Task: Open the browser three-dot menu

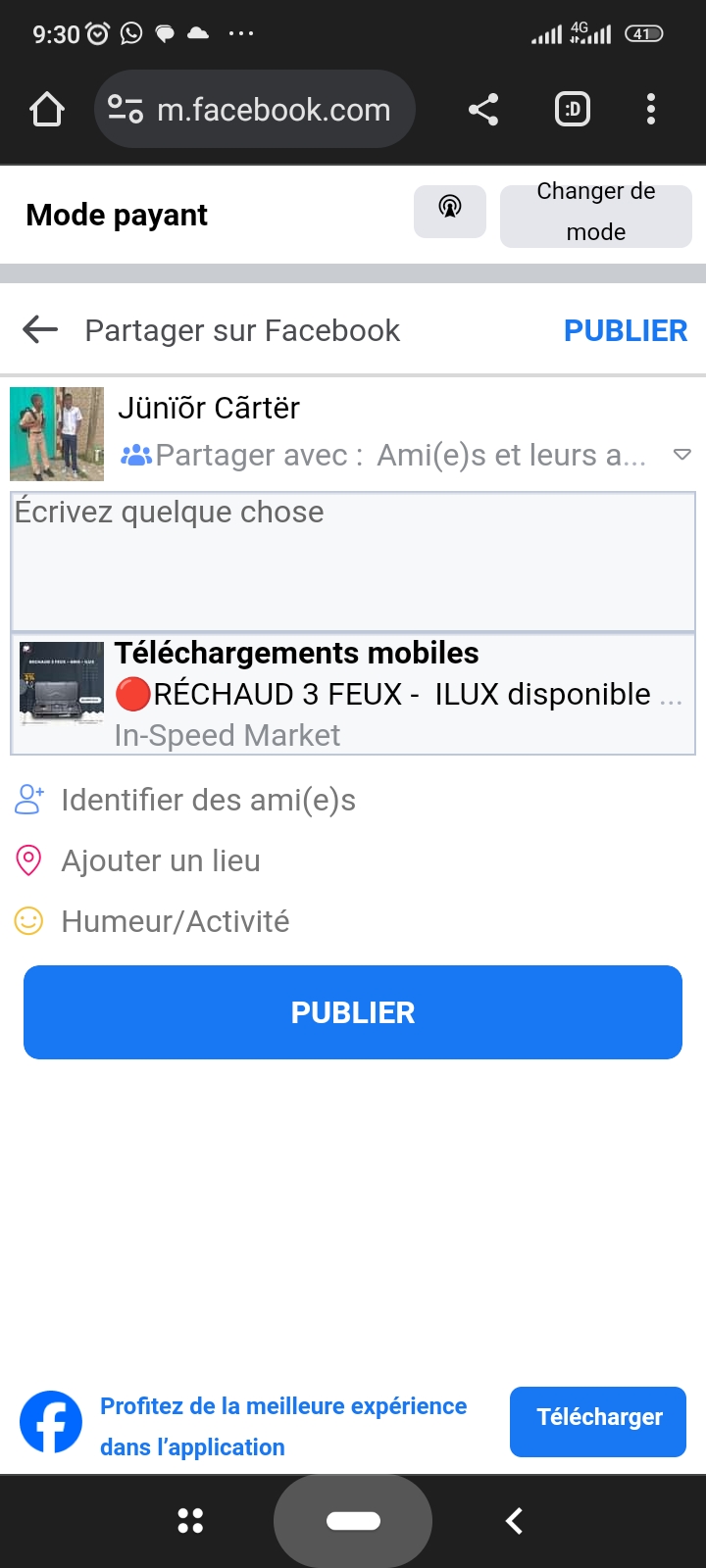Action: [x=651, y=109]
